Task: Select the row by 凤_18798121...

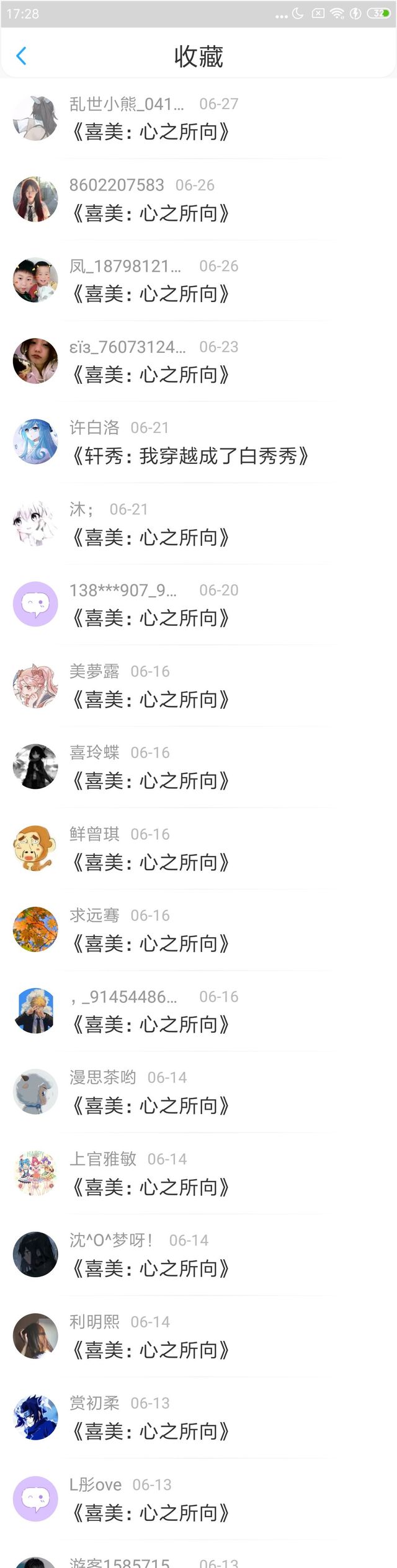Action: pyautogui.click(x=198, y=280)
